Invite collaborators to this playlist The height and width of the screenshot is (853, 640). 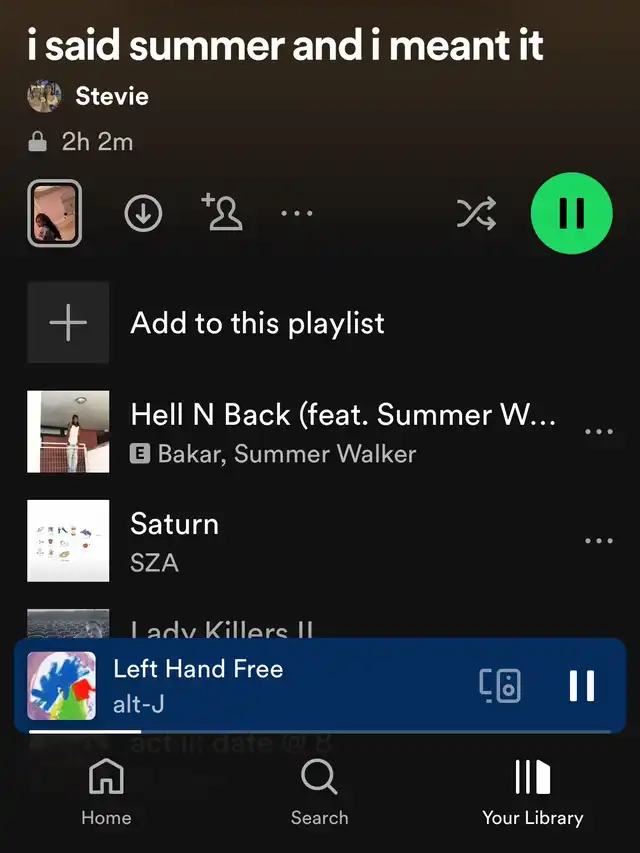(221, 213)
